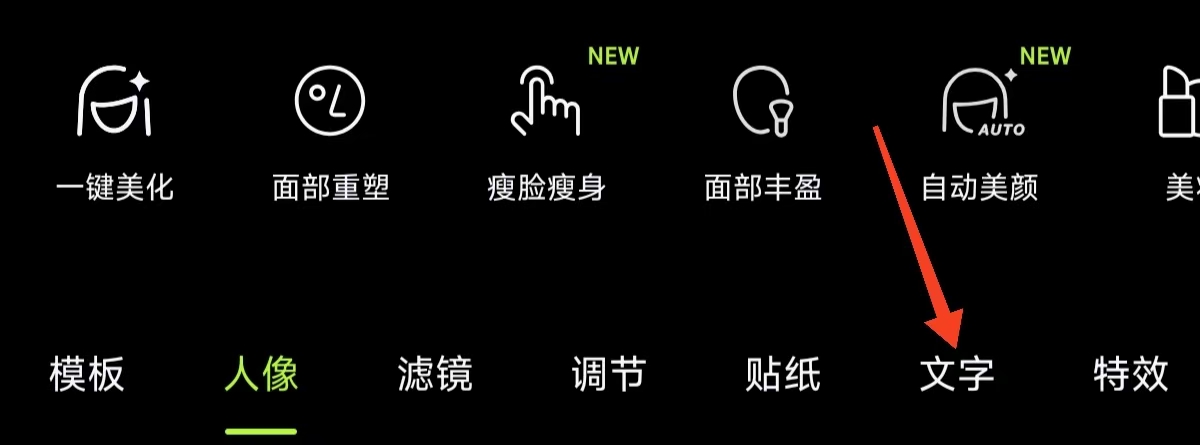Select the 一键美化 one-tap beautify tool
Viewport: 1200px width, 445px height.
(115, 130)
